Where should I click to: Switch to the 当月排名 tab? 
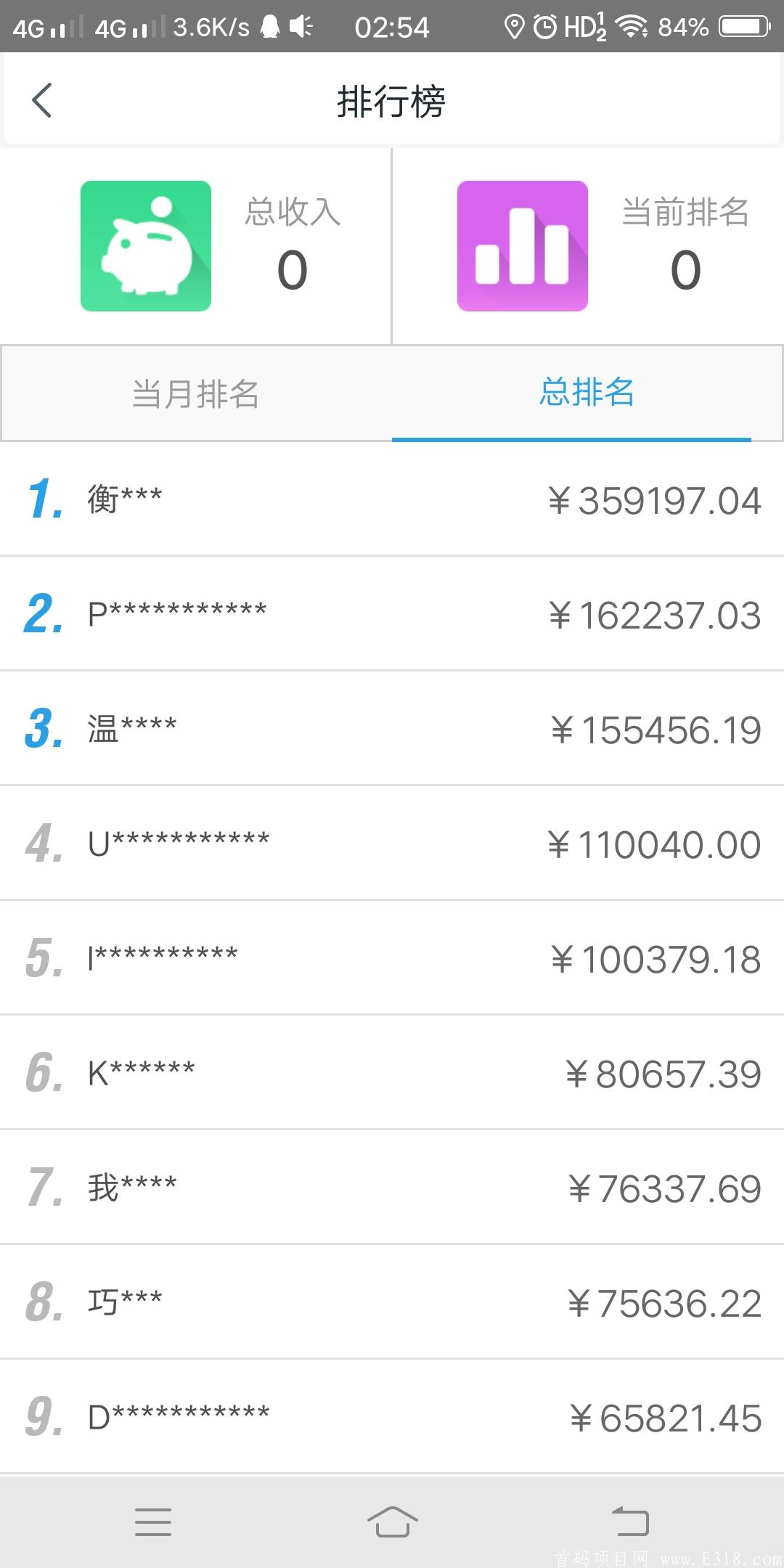click(196, 394)
